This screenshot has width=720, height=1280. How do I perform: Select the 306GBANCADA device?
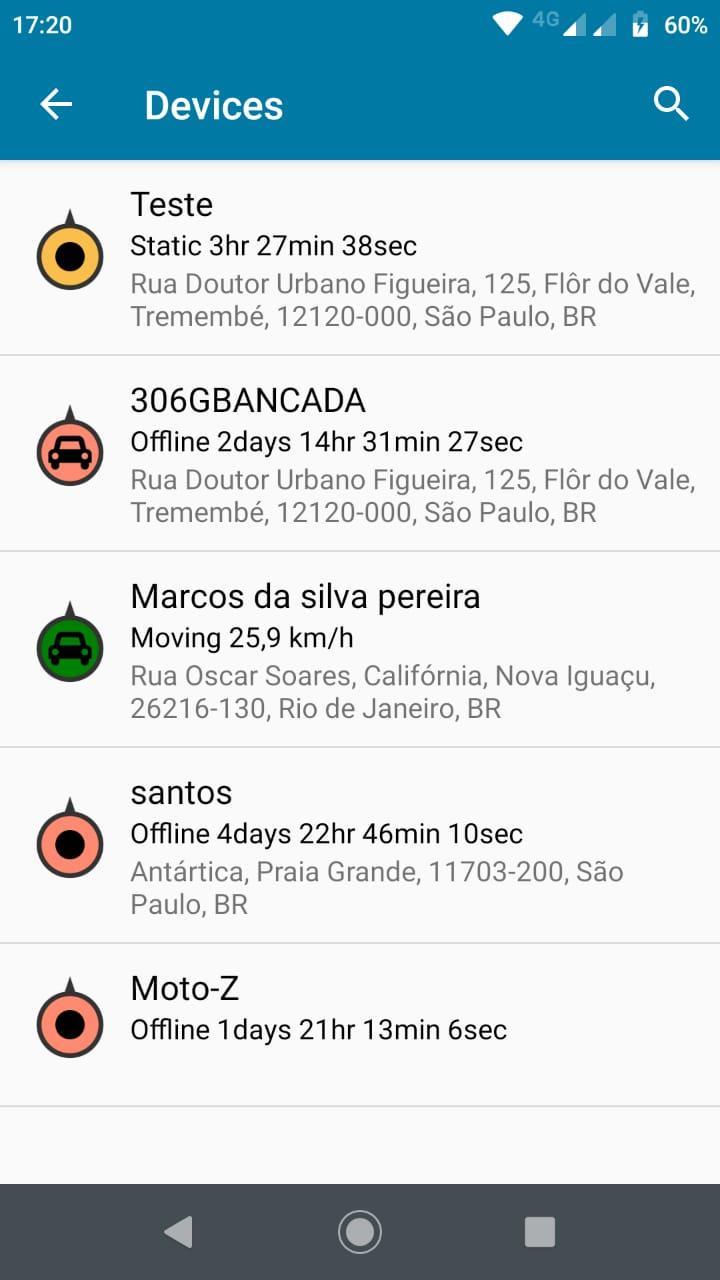click(360, 453)
